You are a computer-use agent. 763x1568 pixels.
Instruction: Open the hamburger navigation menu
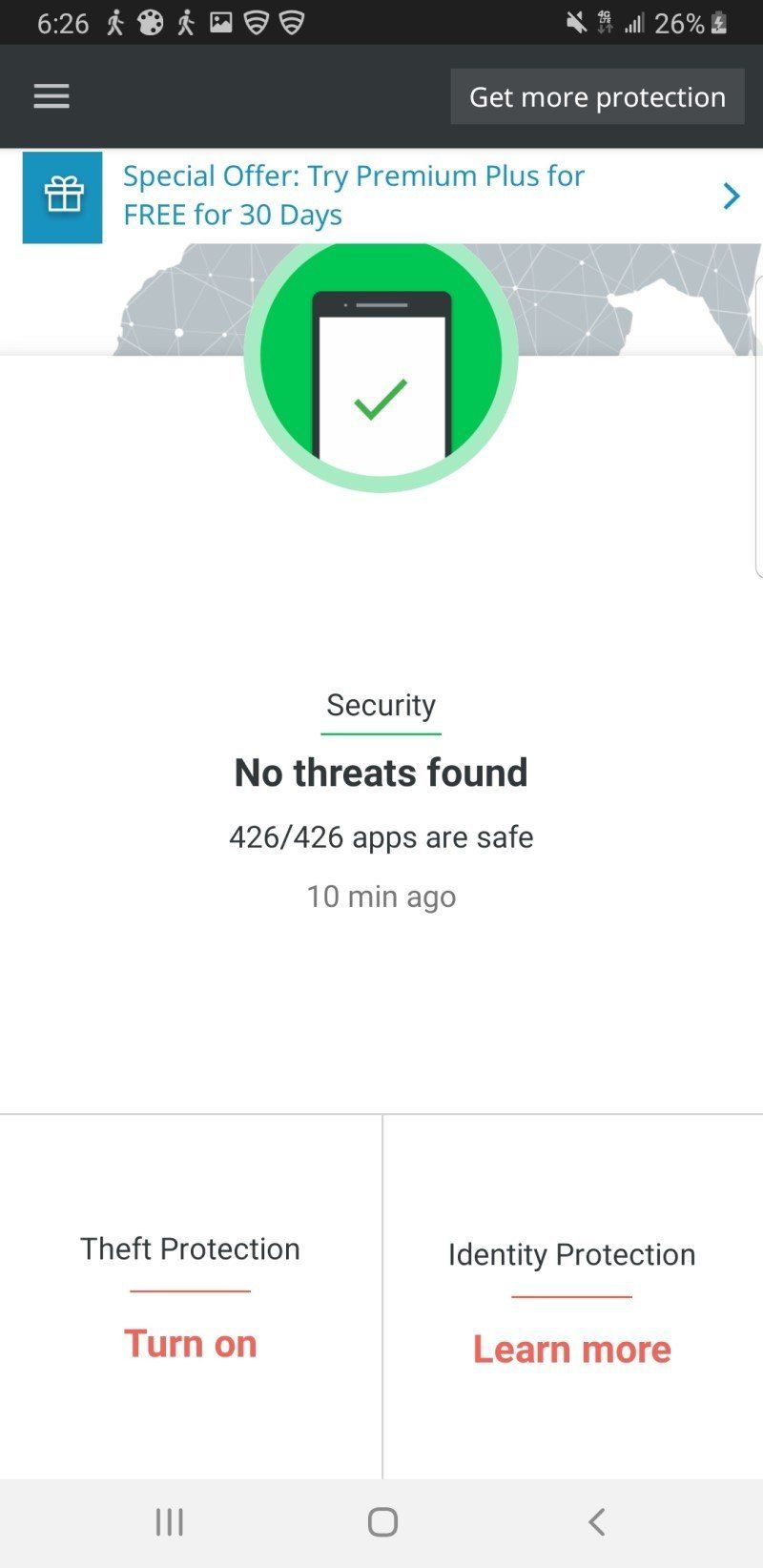[52, 95]
